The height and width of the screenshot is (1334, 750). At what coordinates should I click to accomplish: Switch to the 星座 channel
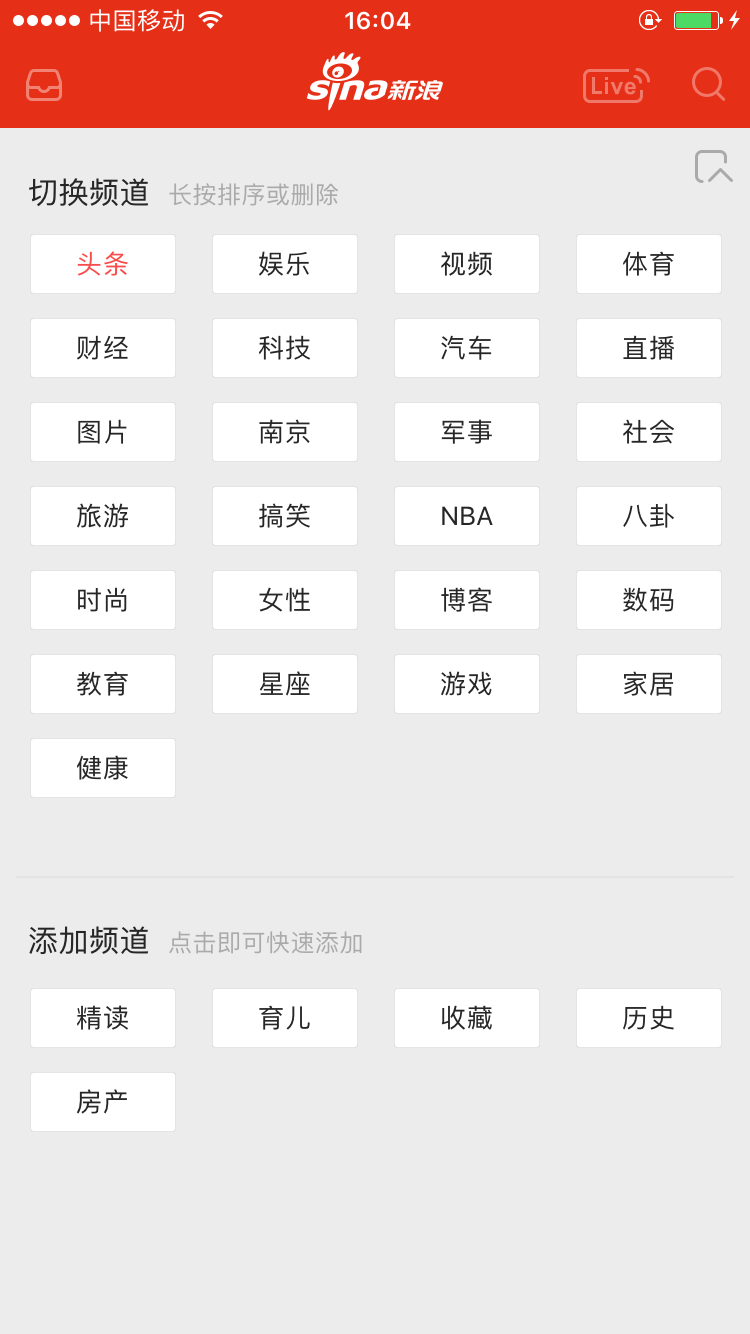tap(285, 684)
